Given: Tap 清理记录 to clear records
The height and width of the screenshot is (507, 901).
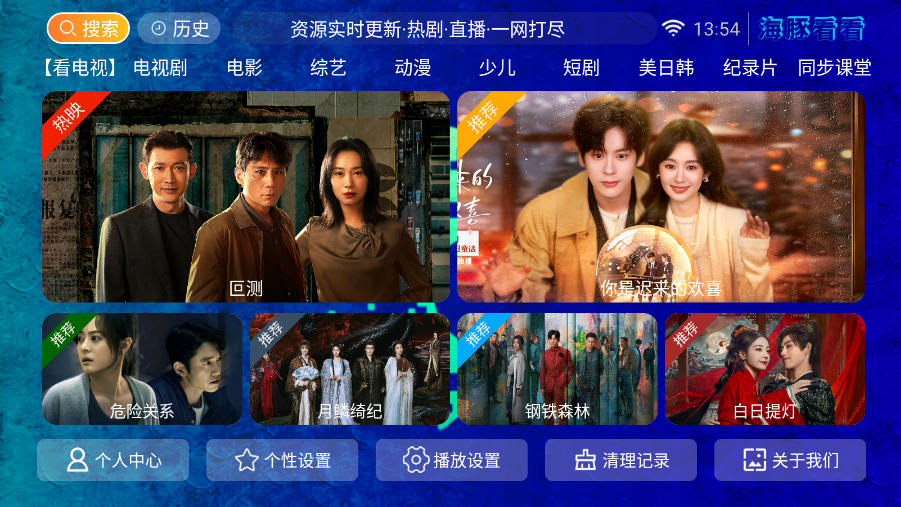Looking at the screenshot, I should [x=621, y=460].
